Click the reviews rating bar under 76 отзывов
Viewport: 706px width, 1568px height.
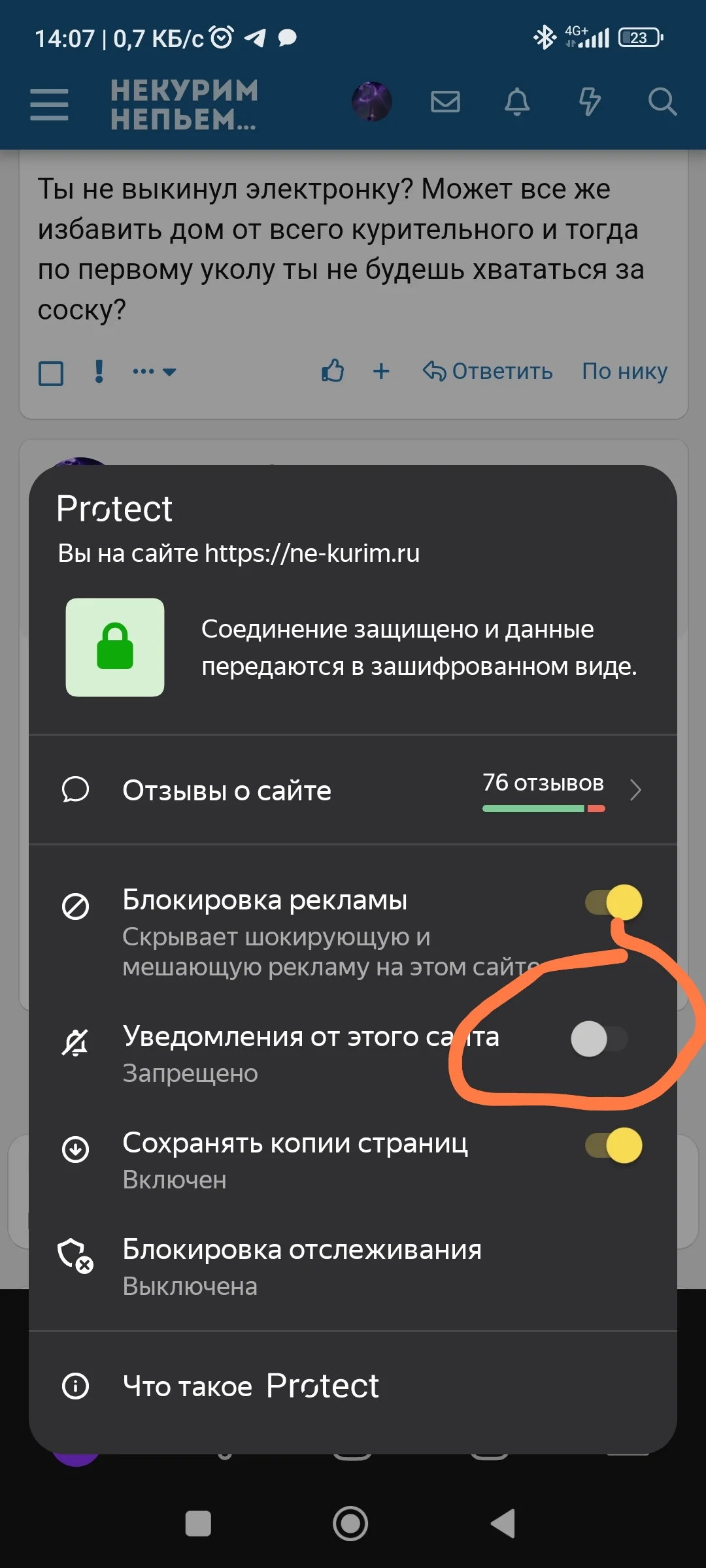click(x=543, y=808)
